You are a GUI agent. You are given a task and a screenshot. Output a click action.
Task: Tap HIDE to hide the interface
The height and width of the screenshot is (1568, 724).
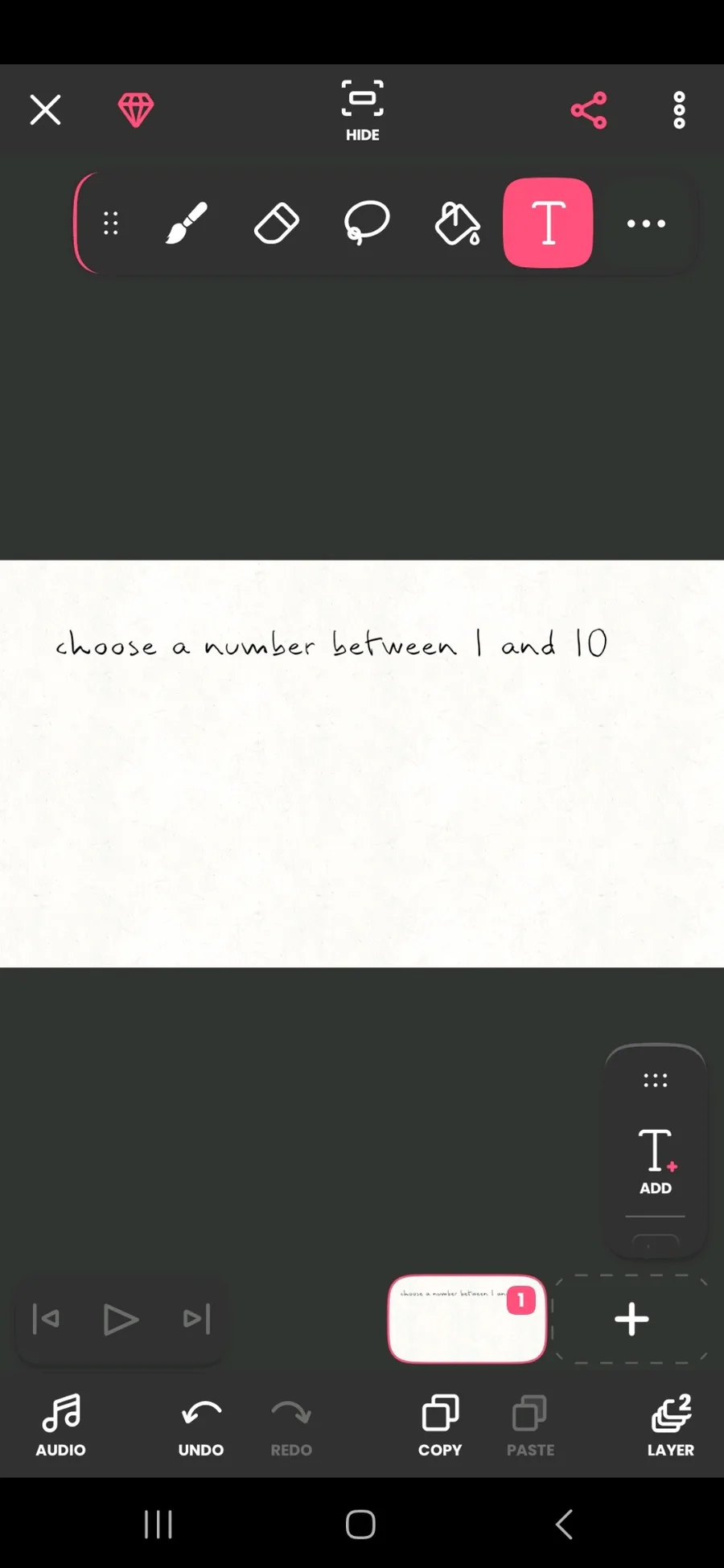pyautogui.click(x=362, y=111)
